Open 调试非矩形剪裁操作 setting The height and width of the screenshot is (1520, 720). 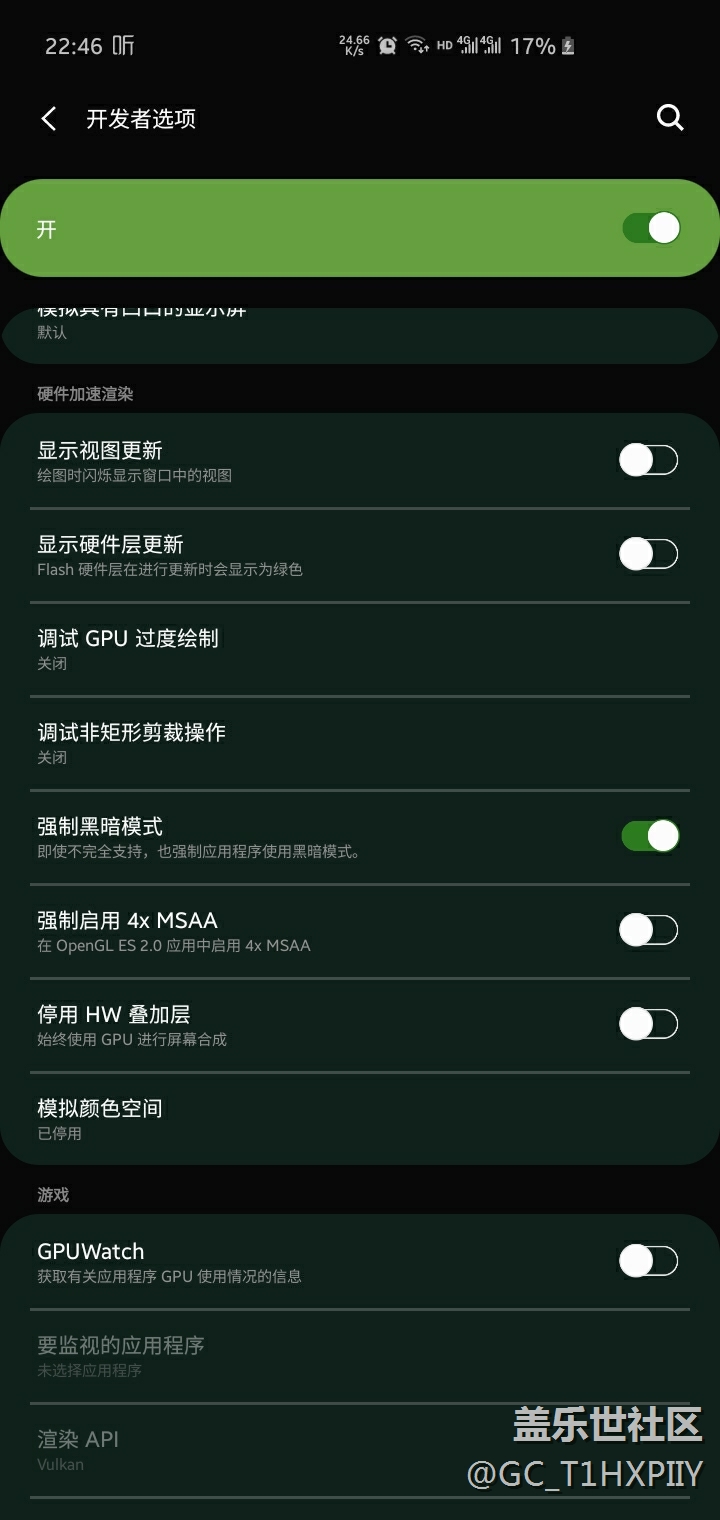click(x=360, y=743)
